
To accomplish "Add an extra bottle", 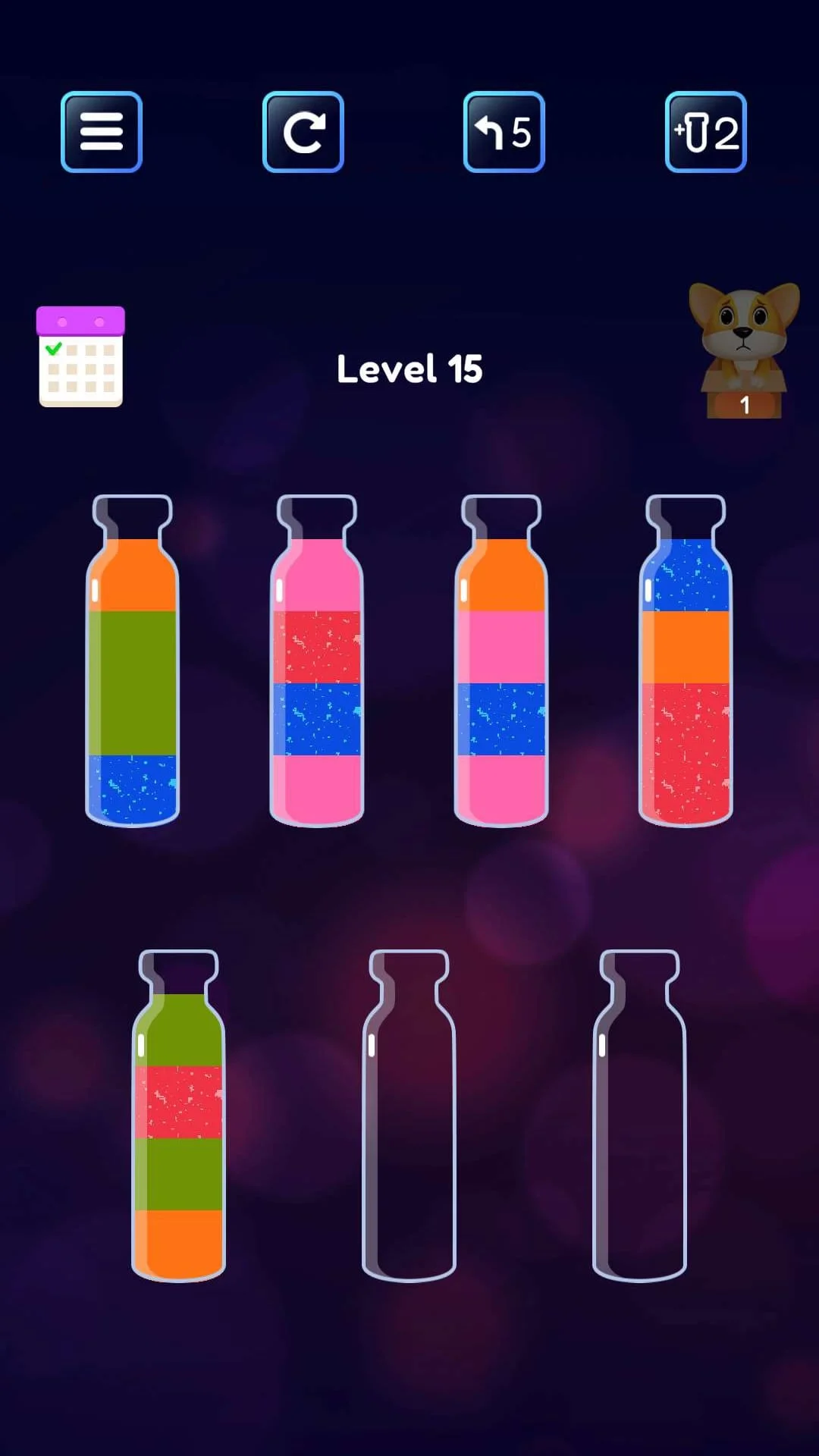I will [706, 132].
